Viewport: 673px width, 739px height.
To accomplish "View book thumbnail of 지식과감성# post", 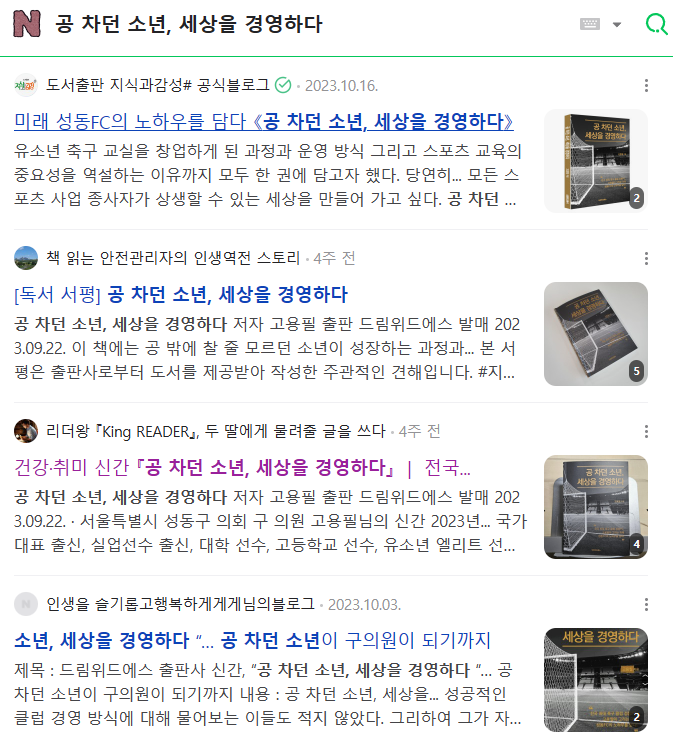I will coord(595,161).
